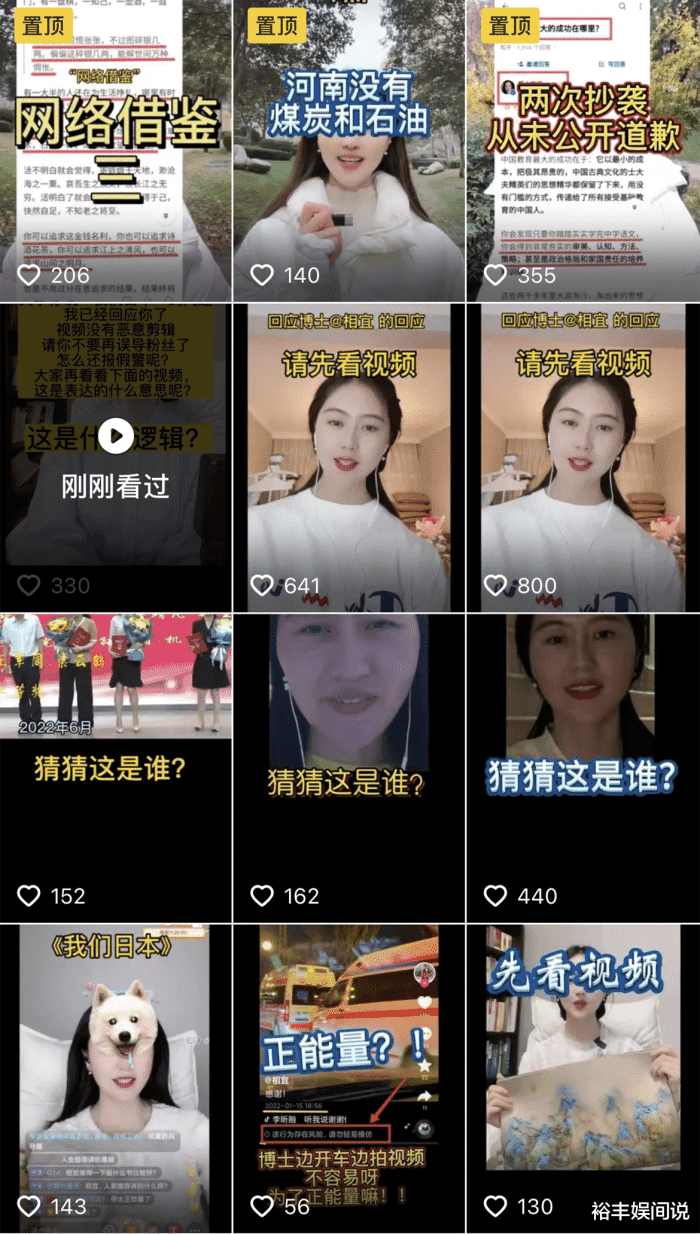The width and height of the screenshot is (700, 1234).
Task: Open 请先看视频 video with 641 likes
Action: 348,458
